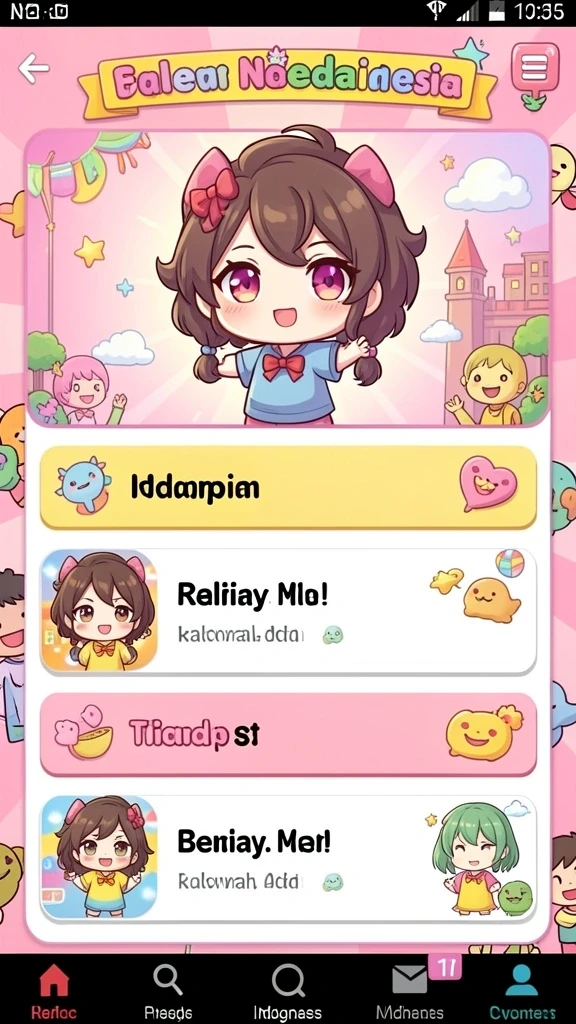This screenshot has height=1024, width=576.
Task: Go back with the top-left arrow
Action: [x=34, y=69]
